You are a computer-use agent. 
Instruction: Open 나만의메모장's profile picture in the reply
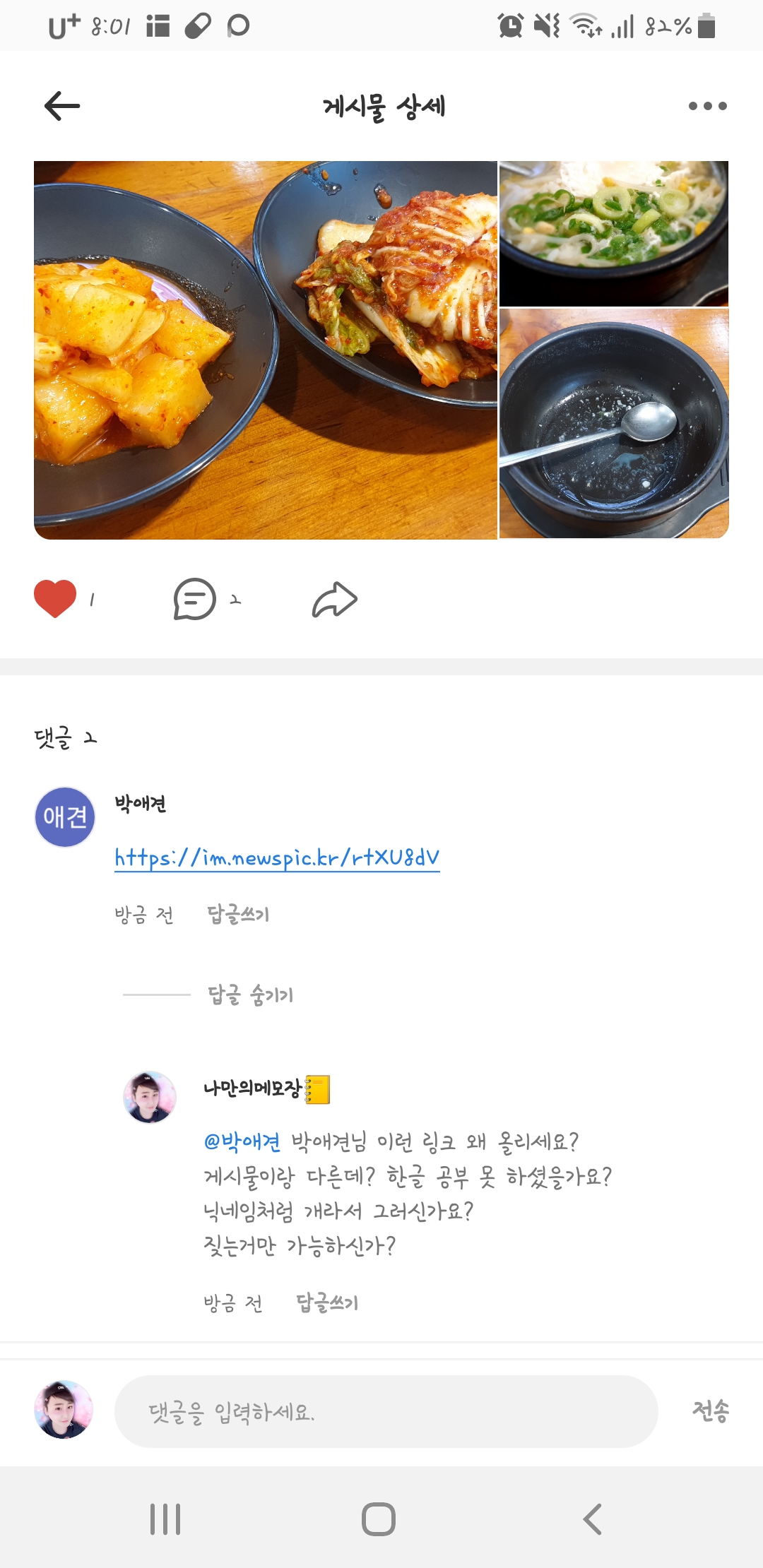pos(150,1097)
